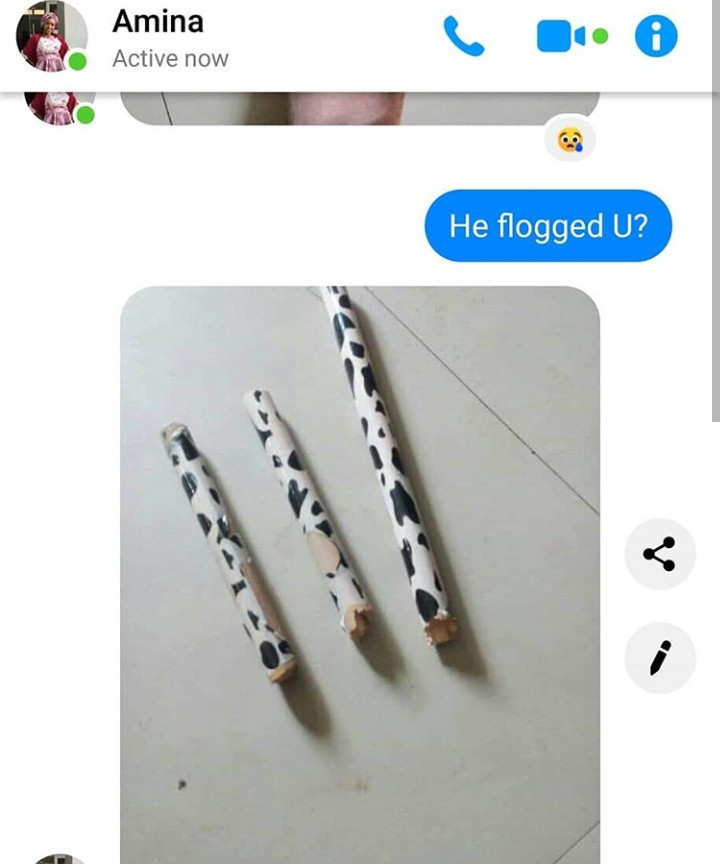Screen dimensions: 720x865
Task: View the crying emoji reaction
Action: coord(570,140)
